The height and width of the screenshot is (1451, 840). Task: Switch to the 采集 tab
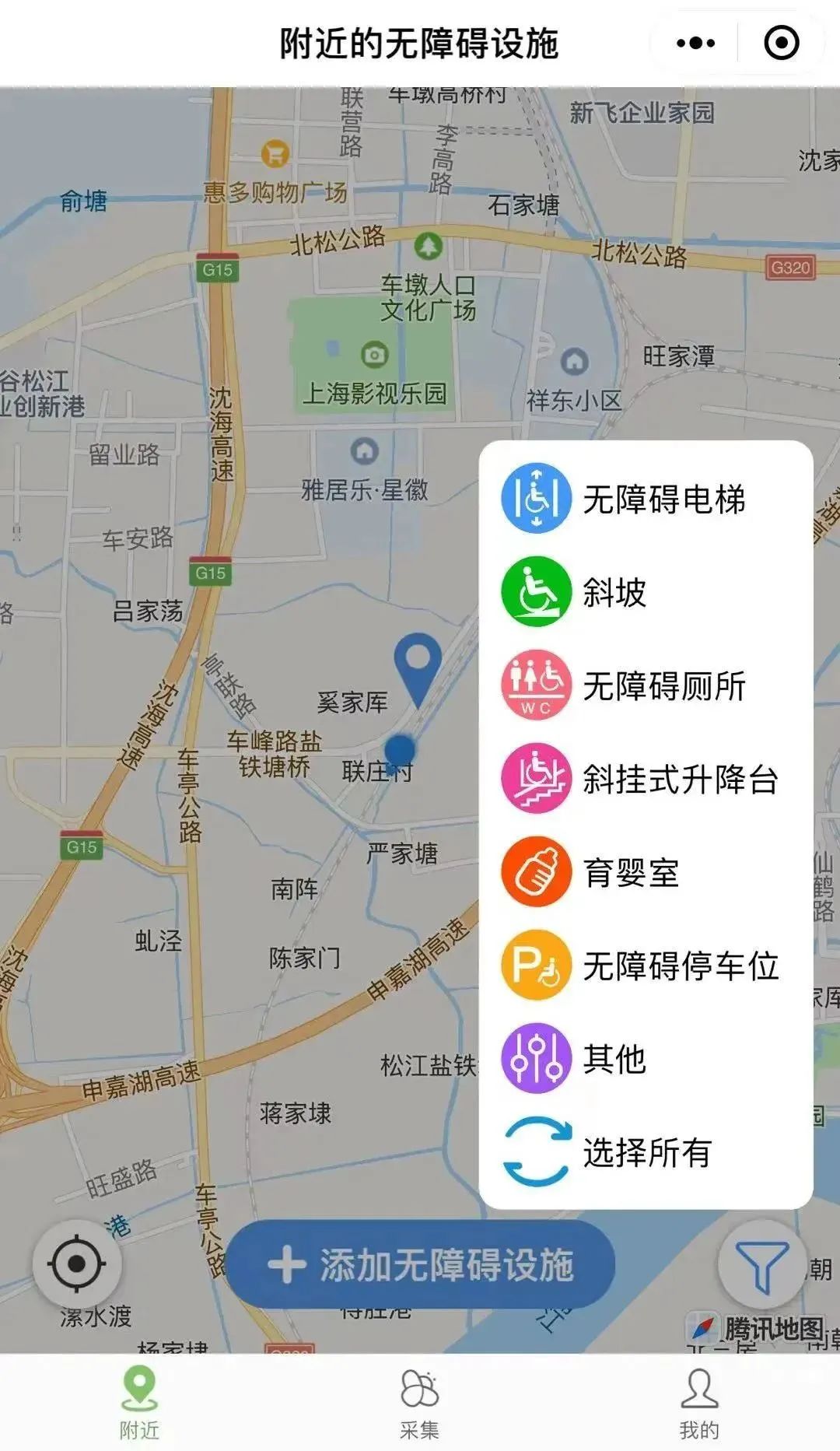(x=419, y=1404)
